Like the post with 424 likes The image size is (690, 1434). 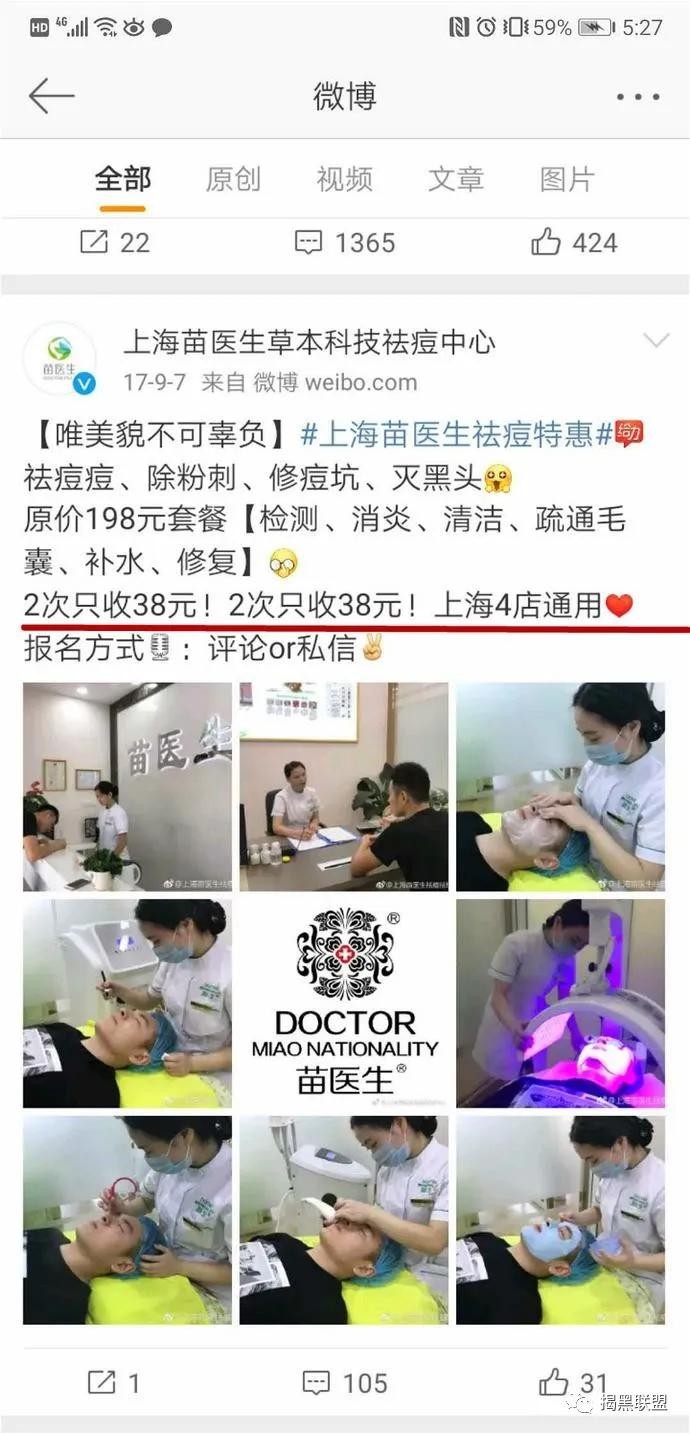[574, 242]
